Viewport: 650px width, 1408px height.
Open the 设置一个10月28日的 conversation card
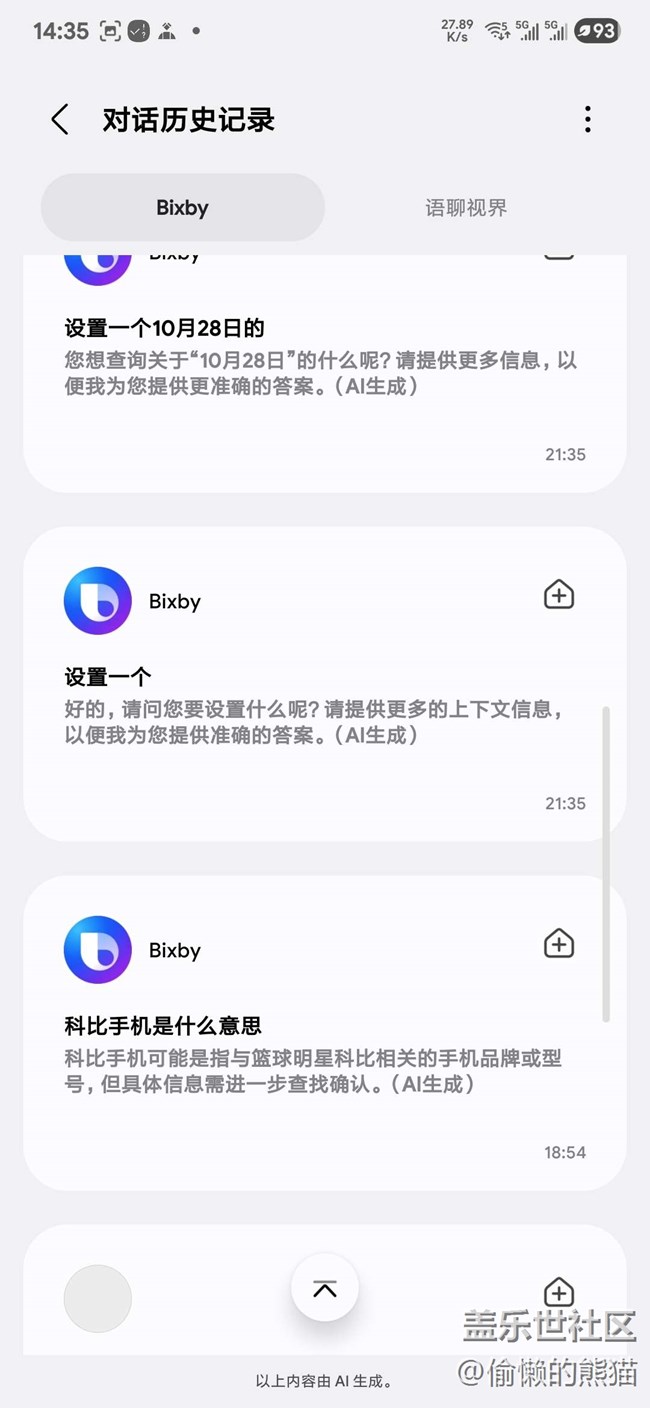(325, 374)
